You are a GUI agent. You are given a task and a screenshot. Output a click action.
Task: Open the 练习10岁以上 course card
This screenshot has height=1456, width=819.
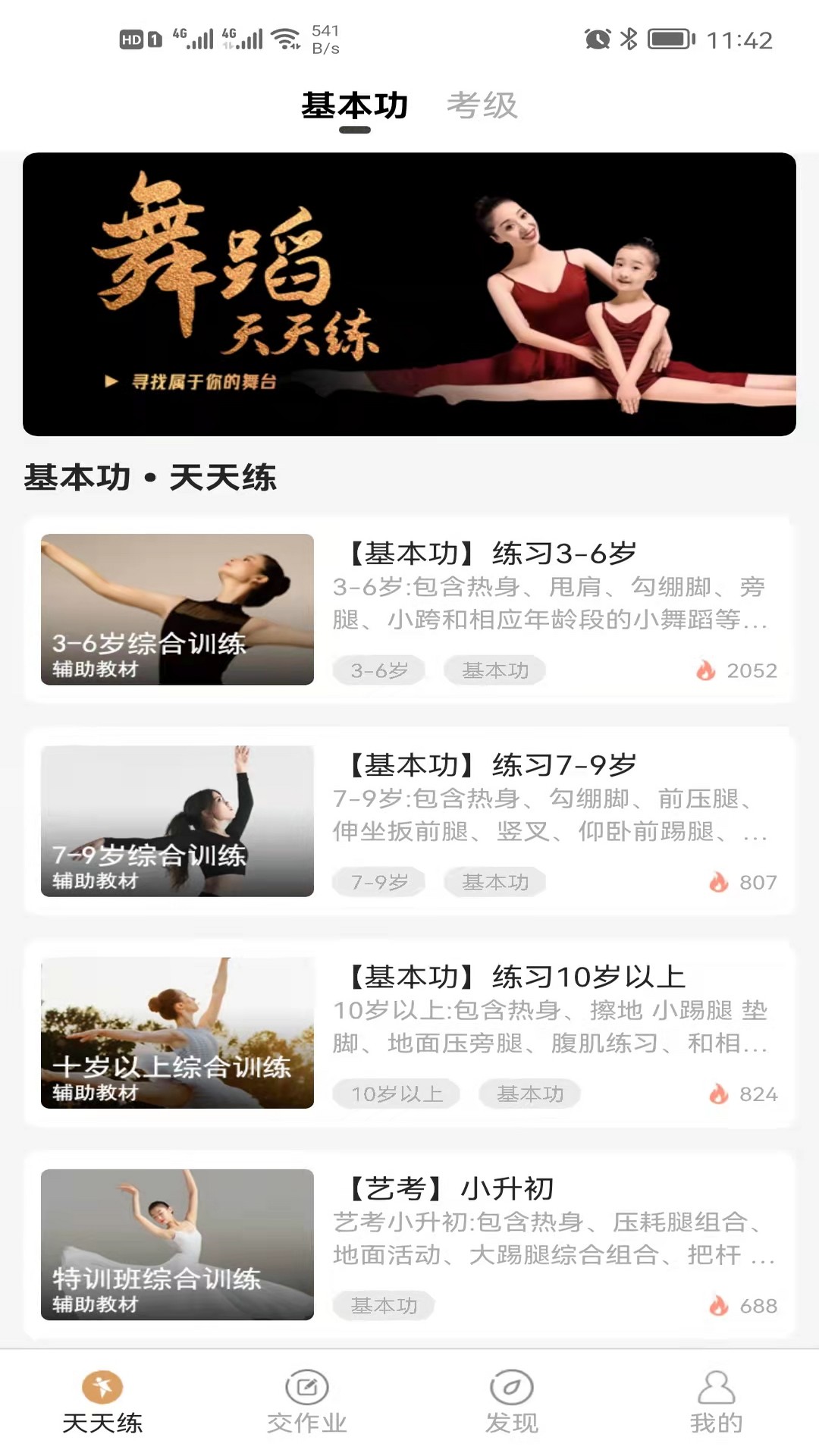pyautogui.click(x=409, y=1033)
